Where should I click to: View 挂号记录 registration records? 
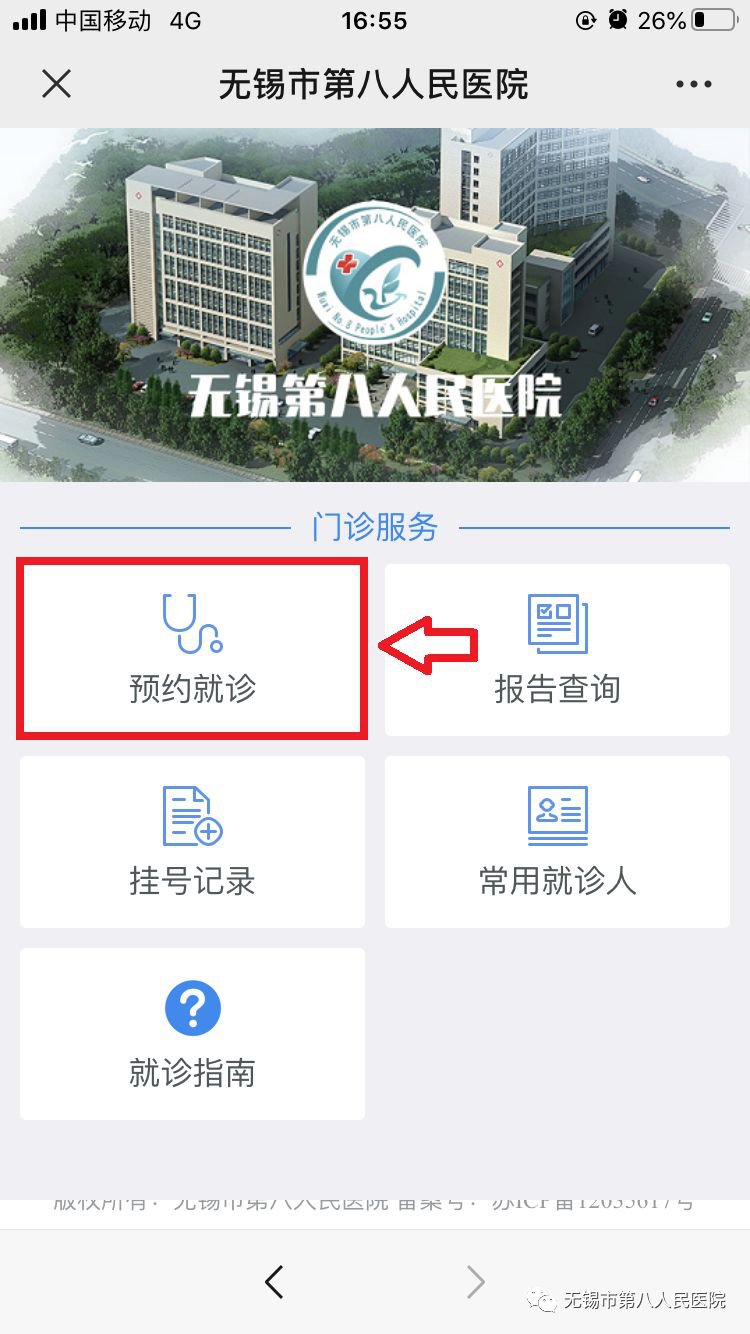pos(192,842)
